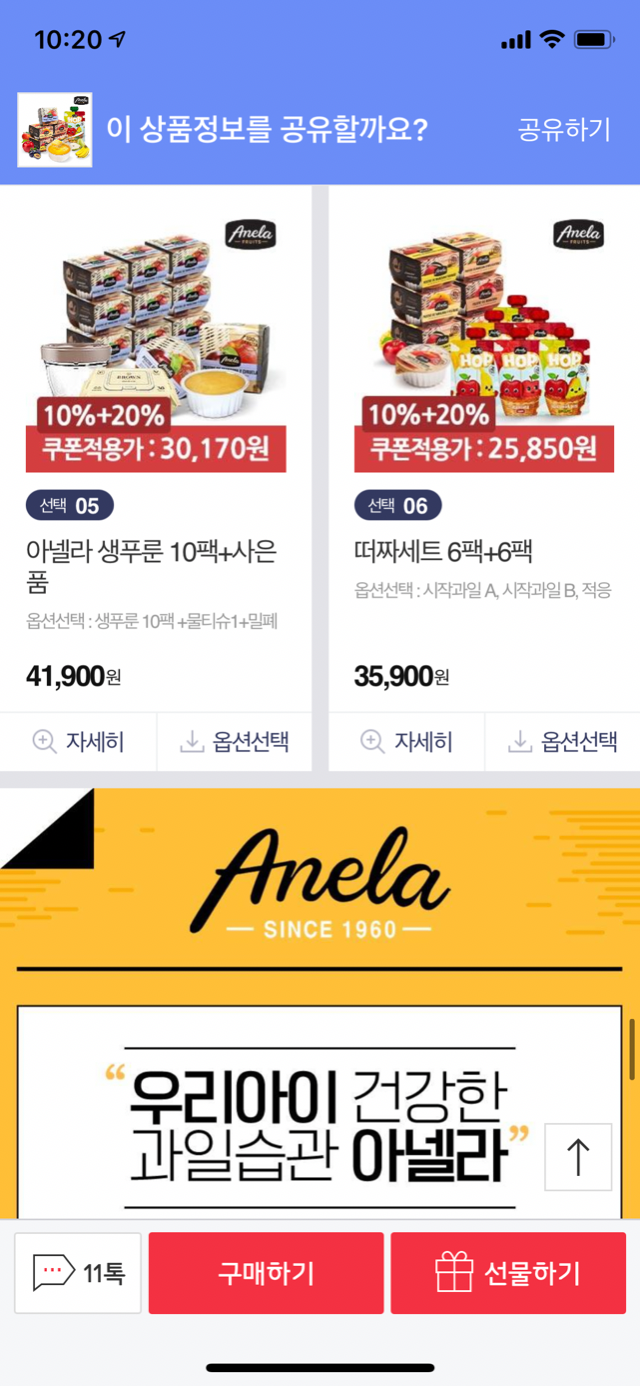Tap 구매하기 to purchase
The image size is (640, 1386).
click(266, 1273)
